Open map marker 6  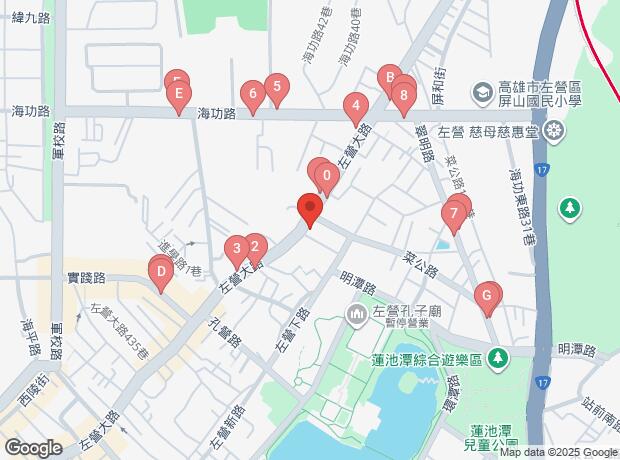[252, 95]
